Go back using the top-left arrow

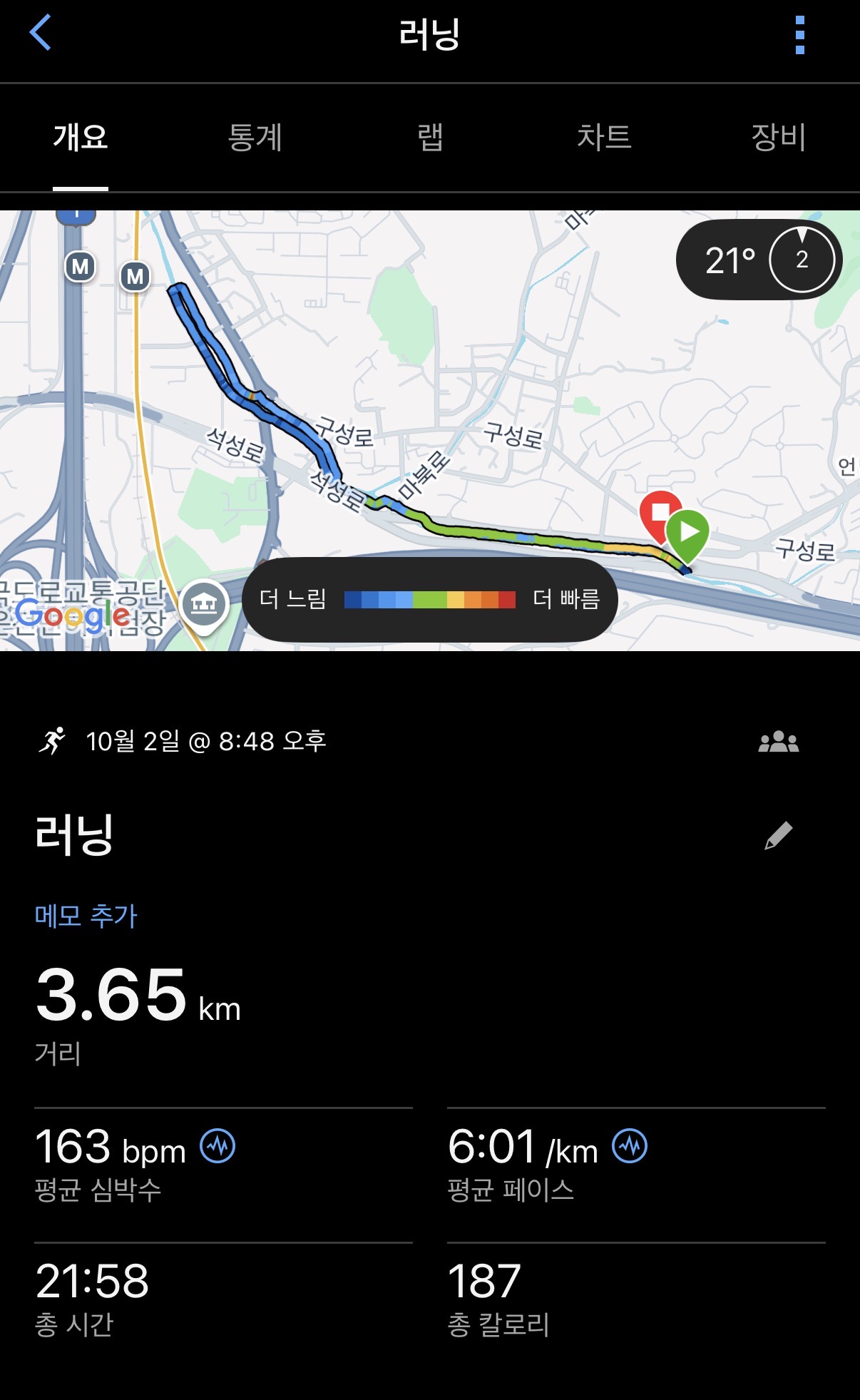[41, 34]
